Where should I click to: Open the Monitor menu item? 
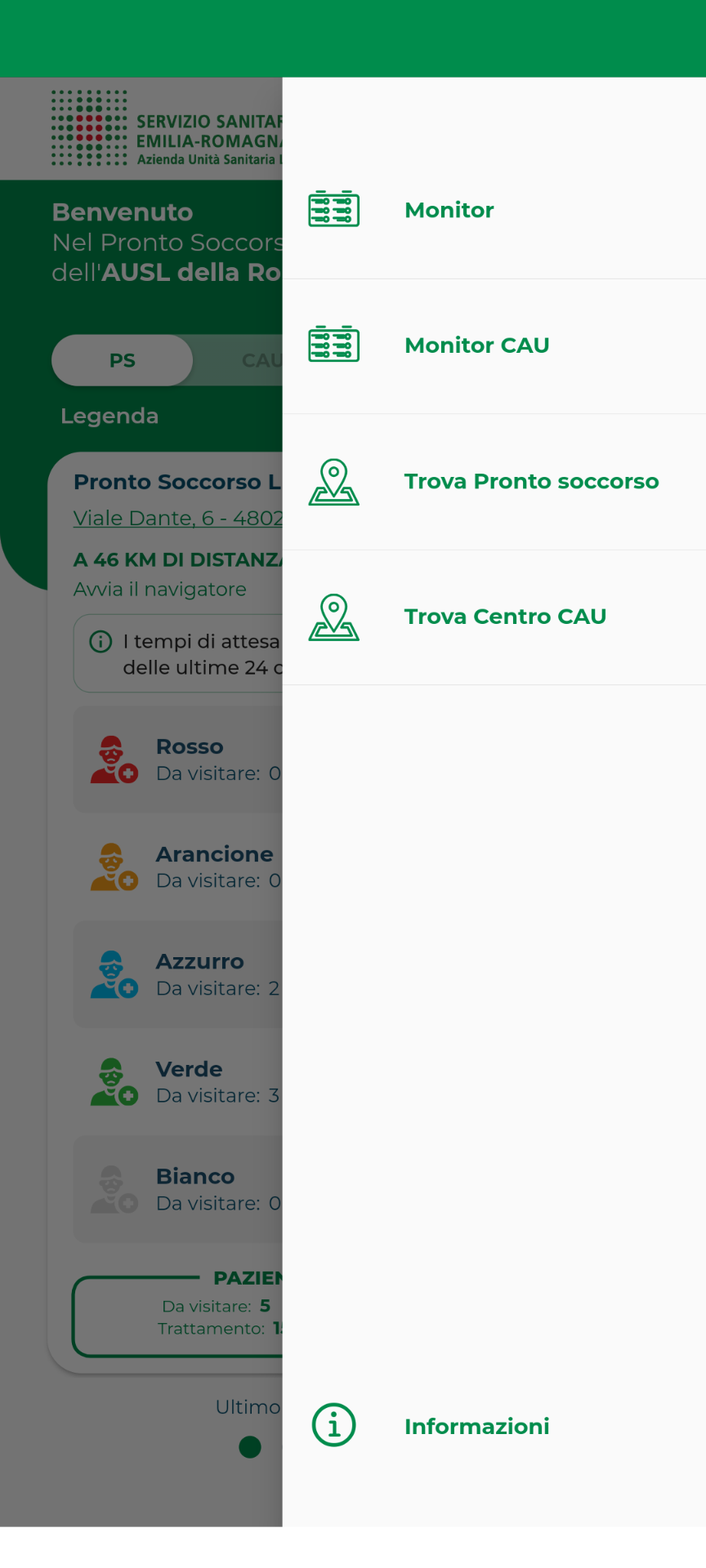[494, 211]
